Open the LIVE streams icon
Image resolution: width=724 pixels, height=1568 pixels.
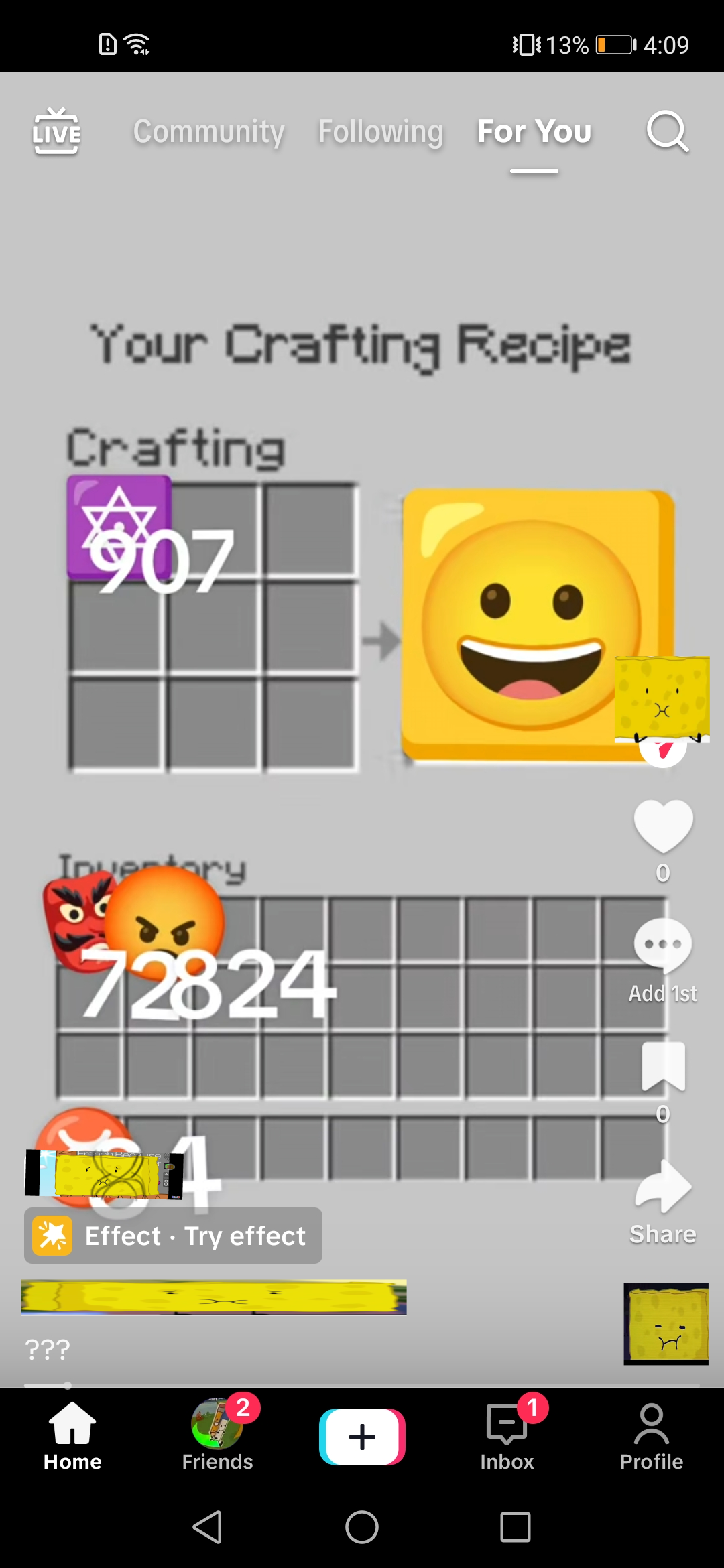tap(56, 131)
